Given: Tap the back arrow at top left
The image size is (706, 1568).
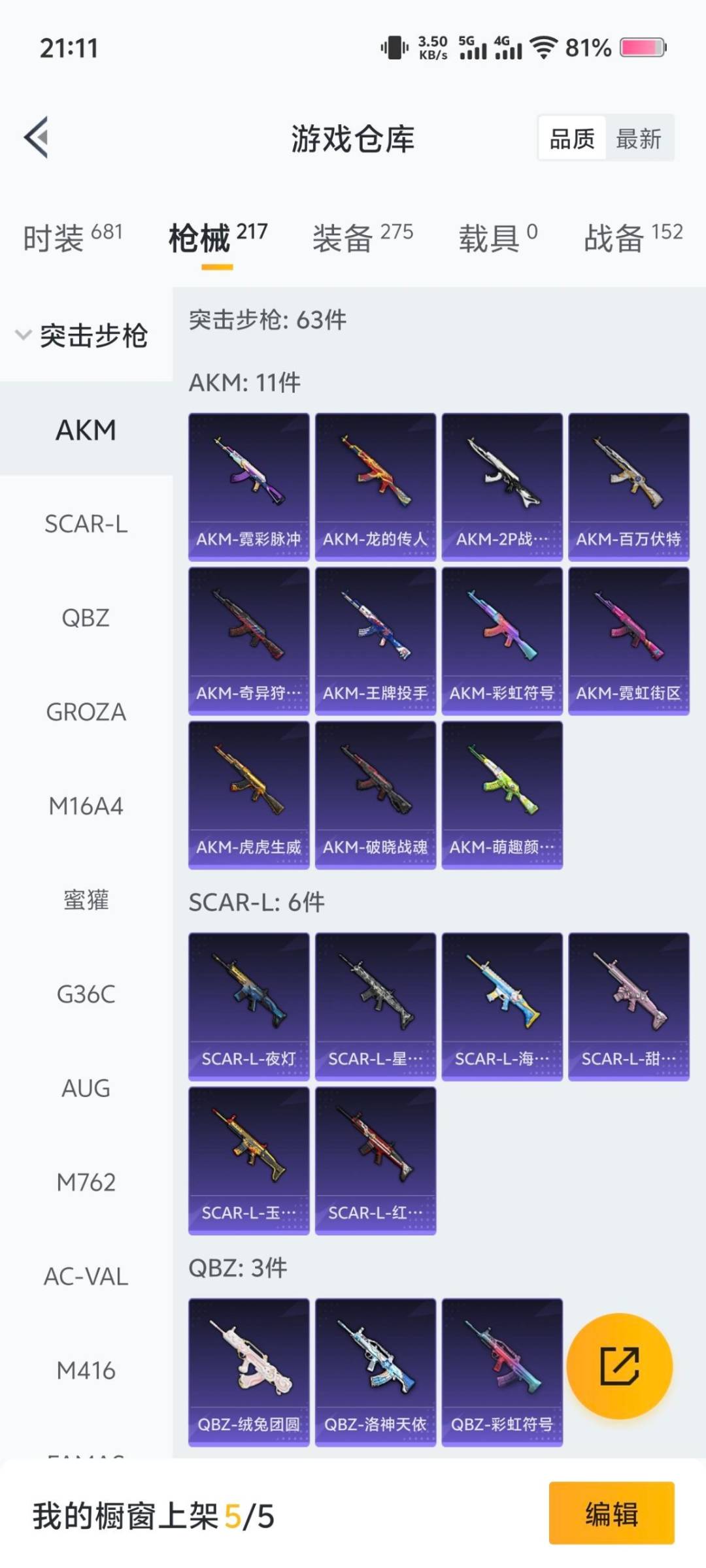Looking at the screenshot, I should 37,138.
